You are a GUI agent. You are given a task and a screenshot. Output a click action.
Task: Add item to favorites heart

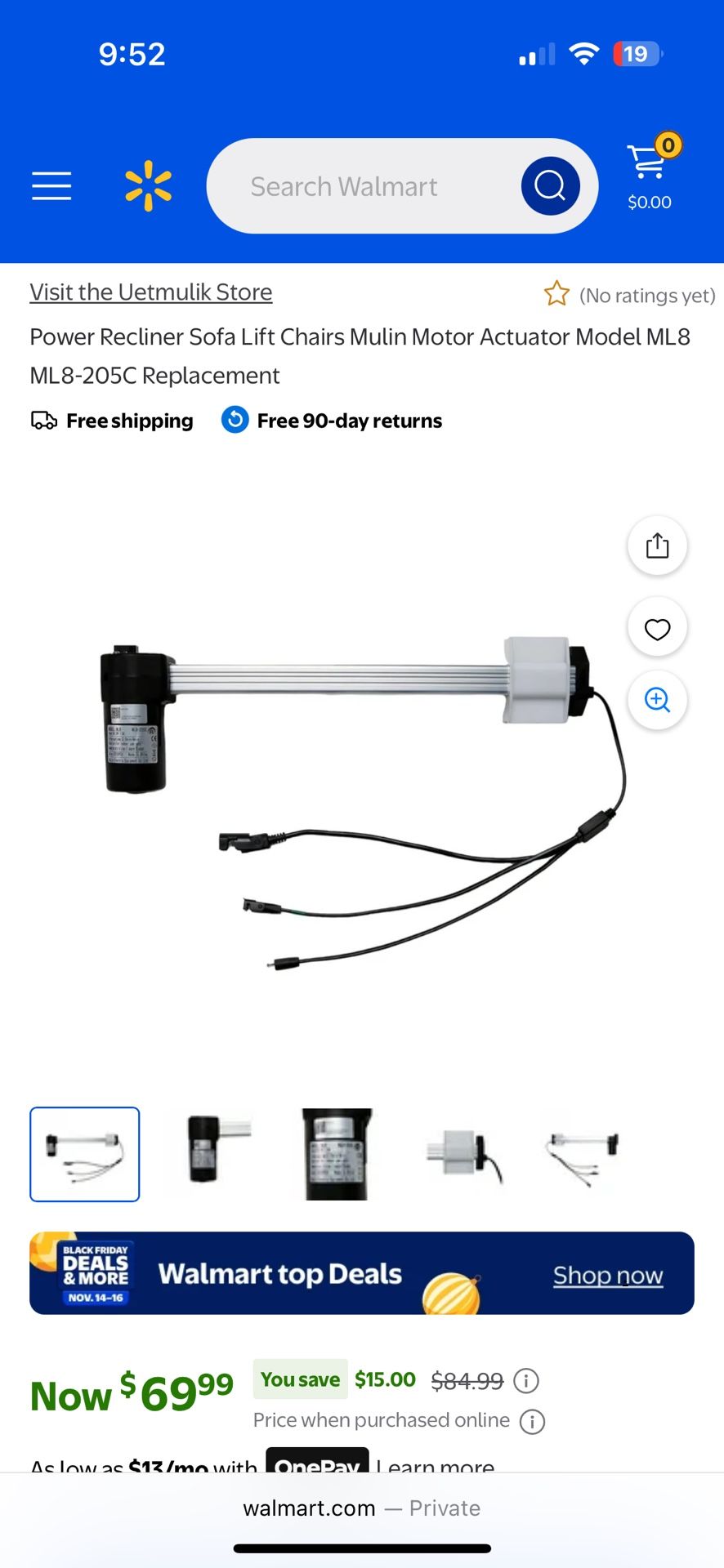pyautogui.click(x=657, y=629)
